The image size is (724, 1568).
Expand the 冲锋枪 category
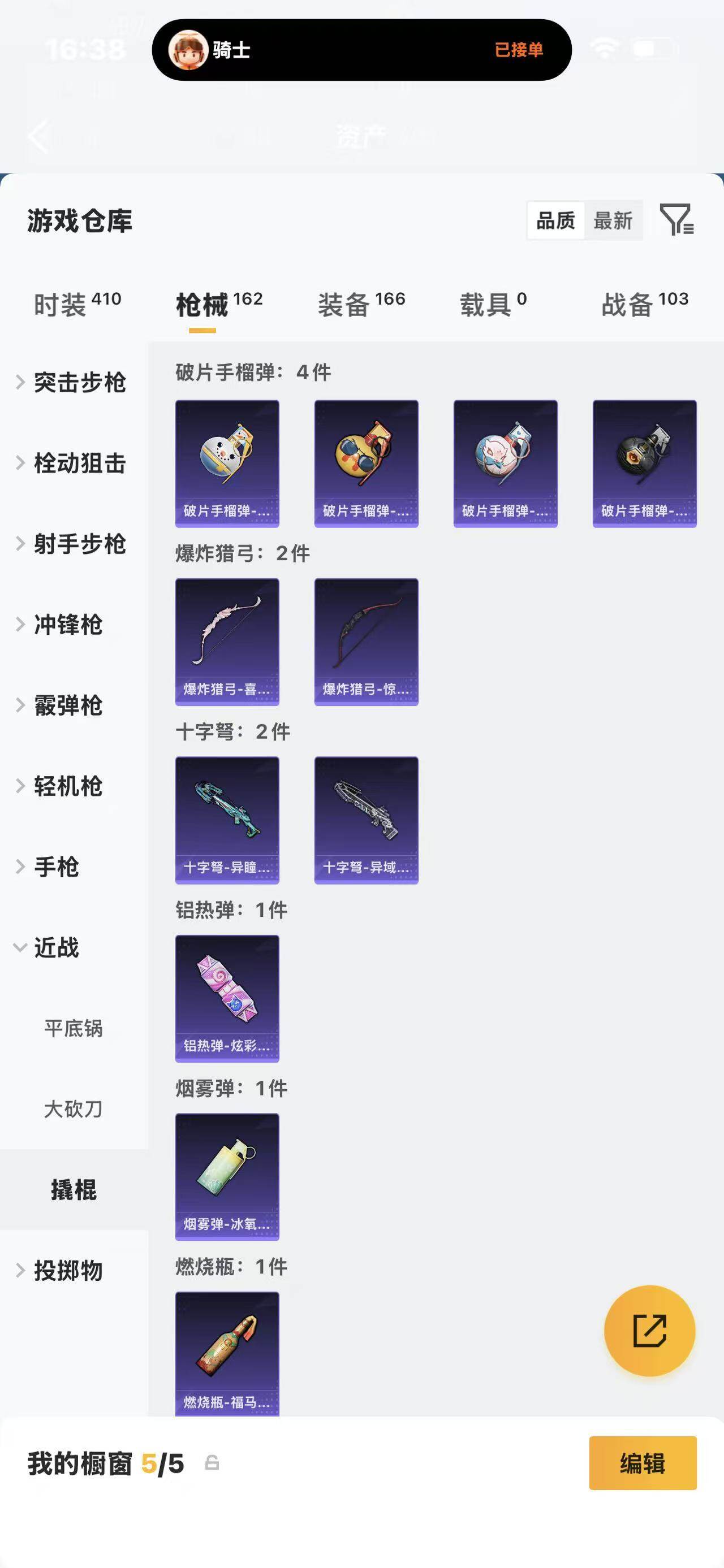tap(67, 625)
